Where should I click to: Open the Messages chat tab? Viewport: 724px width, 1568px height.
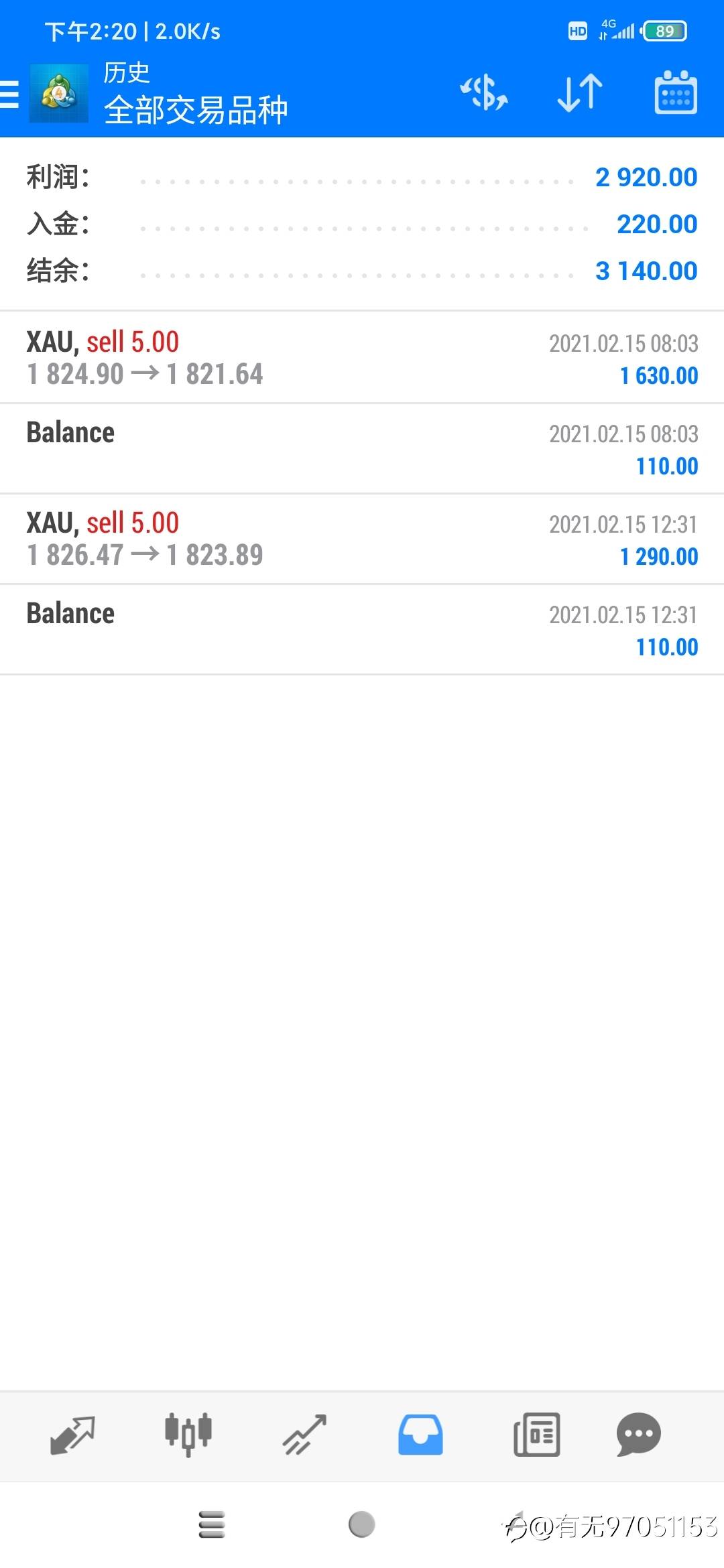[639, 1435]
